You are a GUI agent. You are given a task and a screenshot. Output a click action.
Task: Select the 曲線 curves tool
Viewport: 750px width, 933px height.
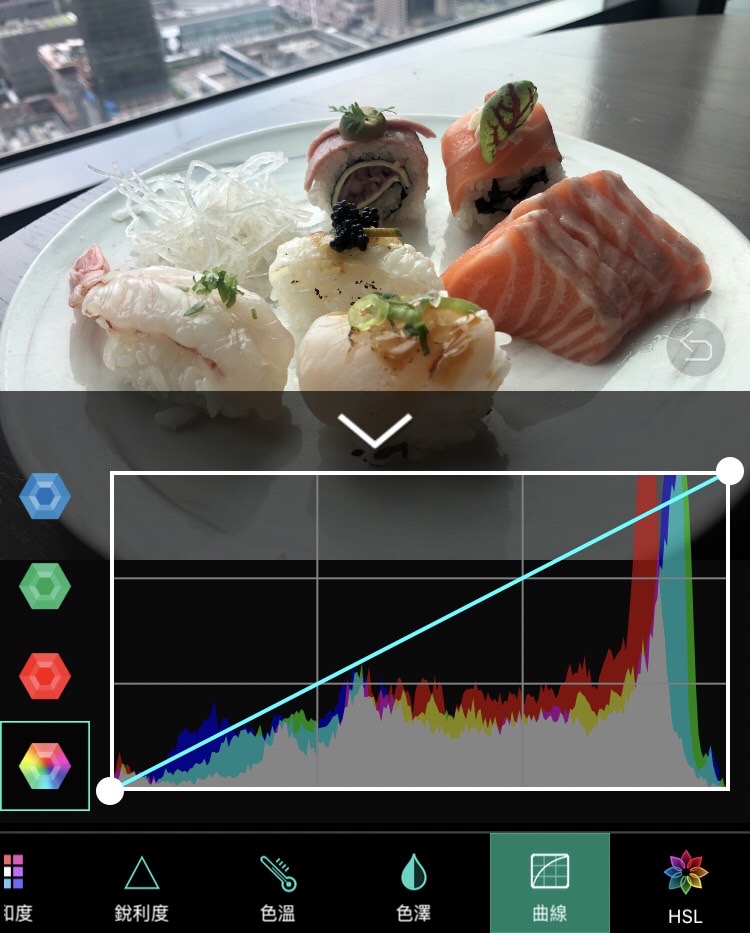(x=550, y=883)
